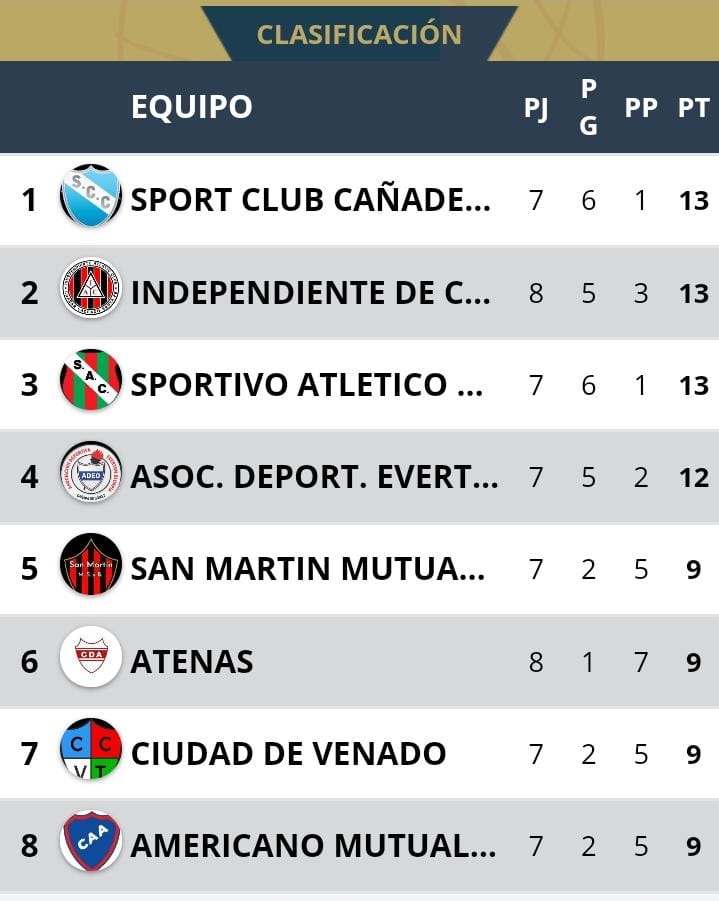Open Independiente de C... team row
719x902 pixels.
(x=311, y=293)
